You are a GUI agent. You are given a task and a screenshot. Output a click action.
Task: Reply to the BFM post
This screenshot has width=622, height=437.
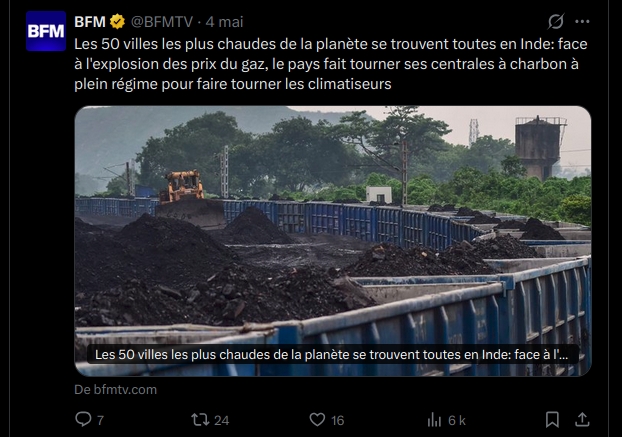90,420
